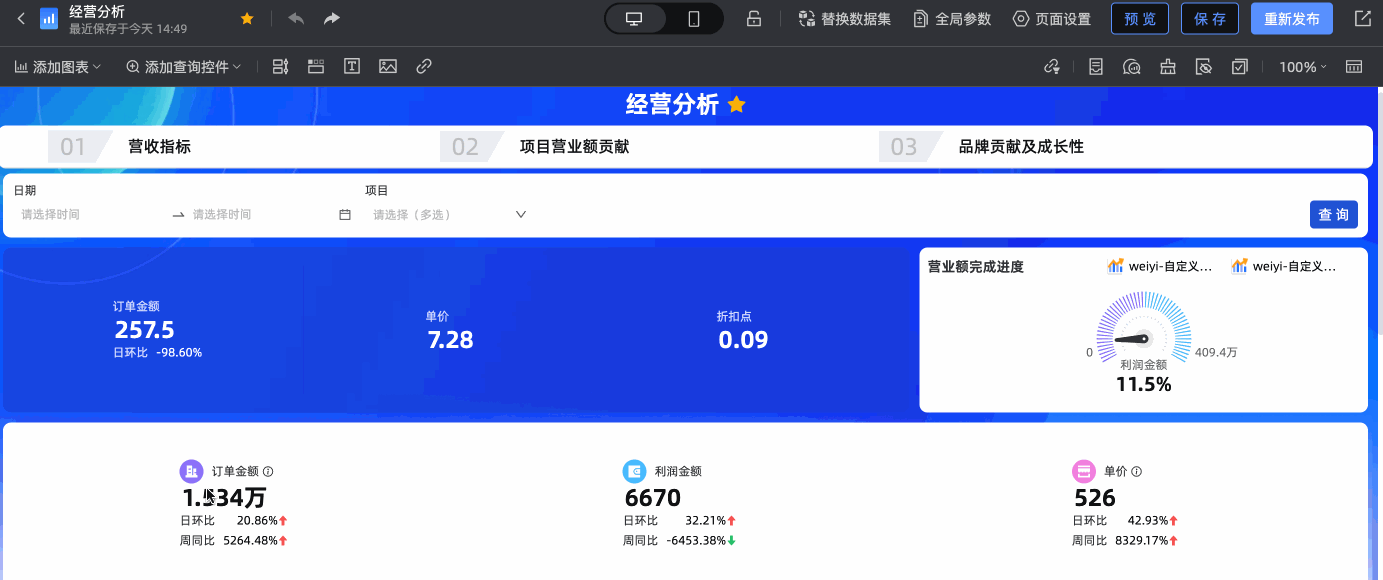Toggle the favorite star beside the title

click(247, 19)
